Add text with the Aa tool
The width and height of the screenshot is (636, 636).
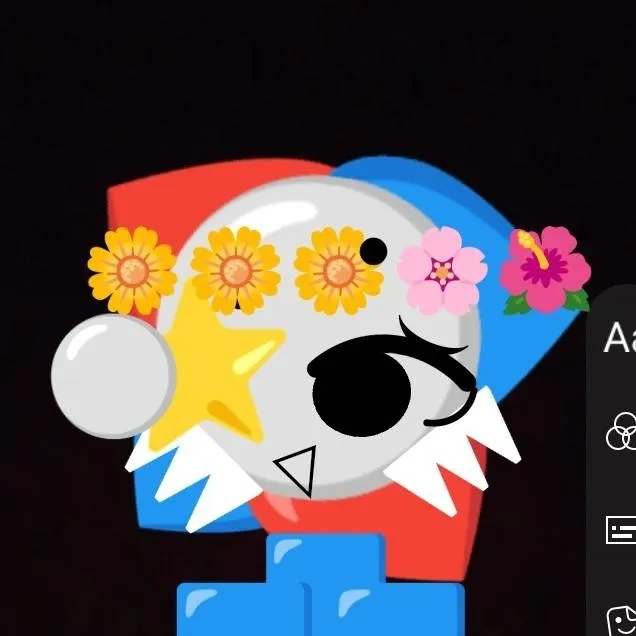[x=620, y=339]
